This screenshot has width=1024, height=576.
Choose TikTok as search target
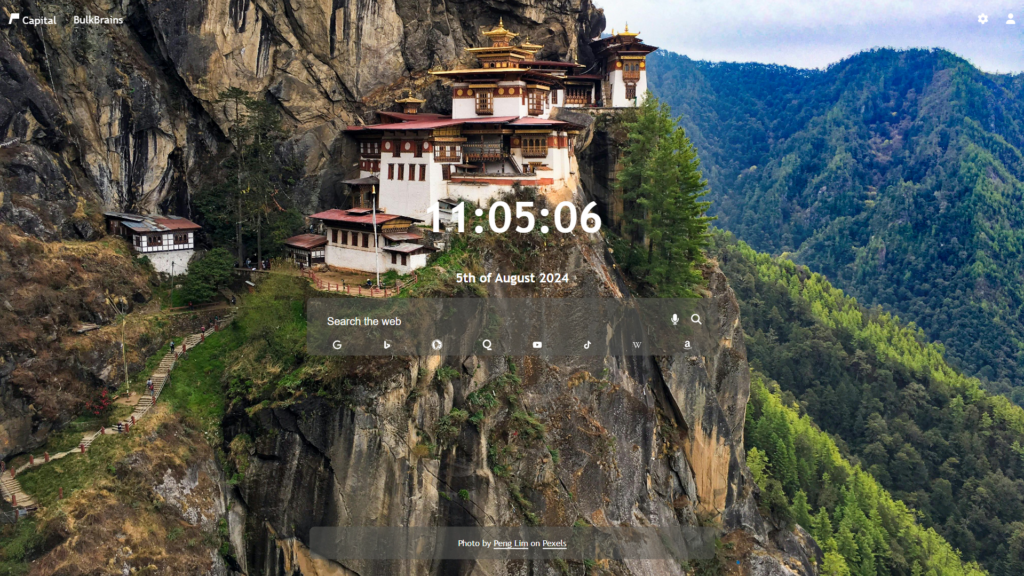click(x=587, y=345)
